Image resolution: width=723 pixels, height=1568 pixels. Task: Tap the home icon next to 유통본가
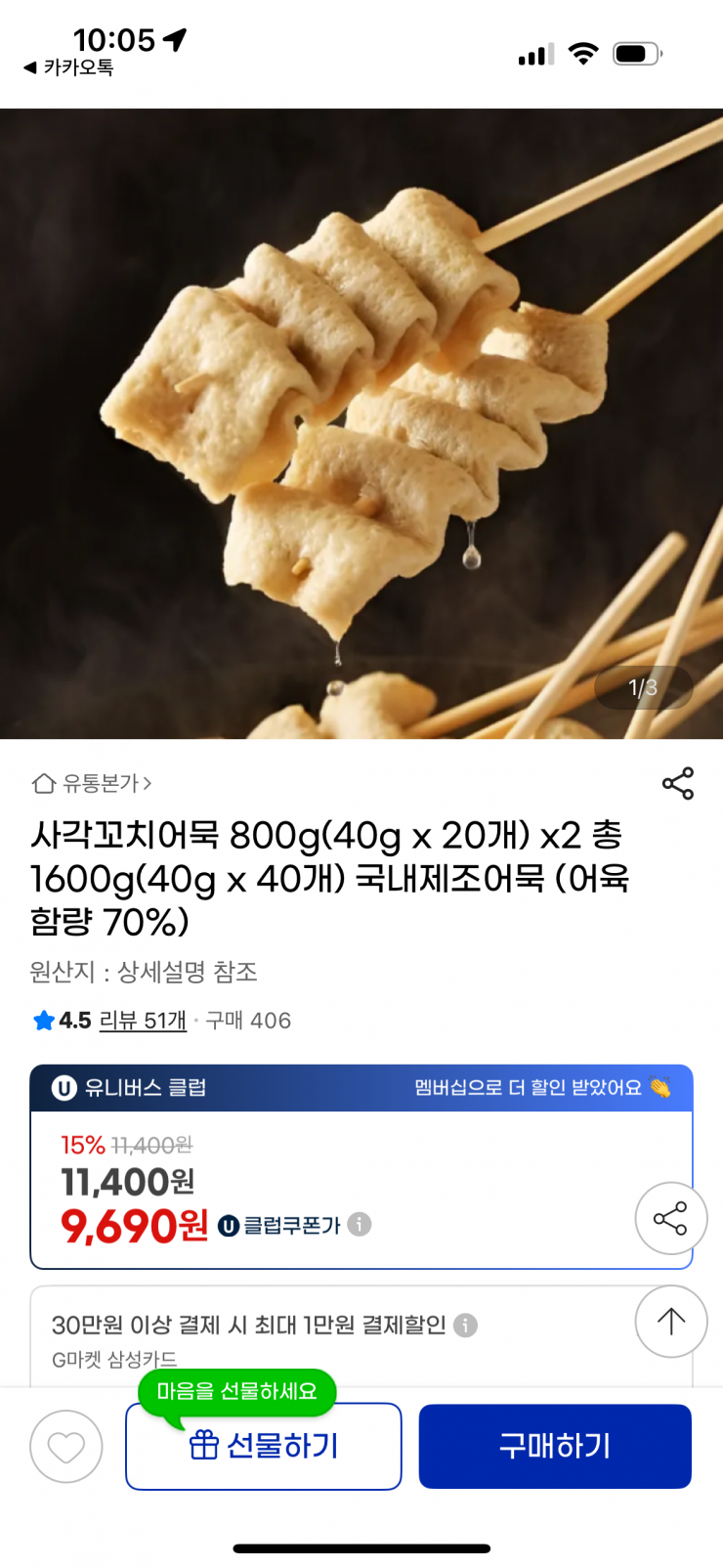coord(40,783)
